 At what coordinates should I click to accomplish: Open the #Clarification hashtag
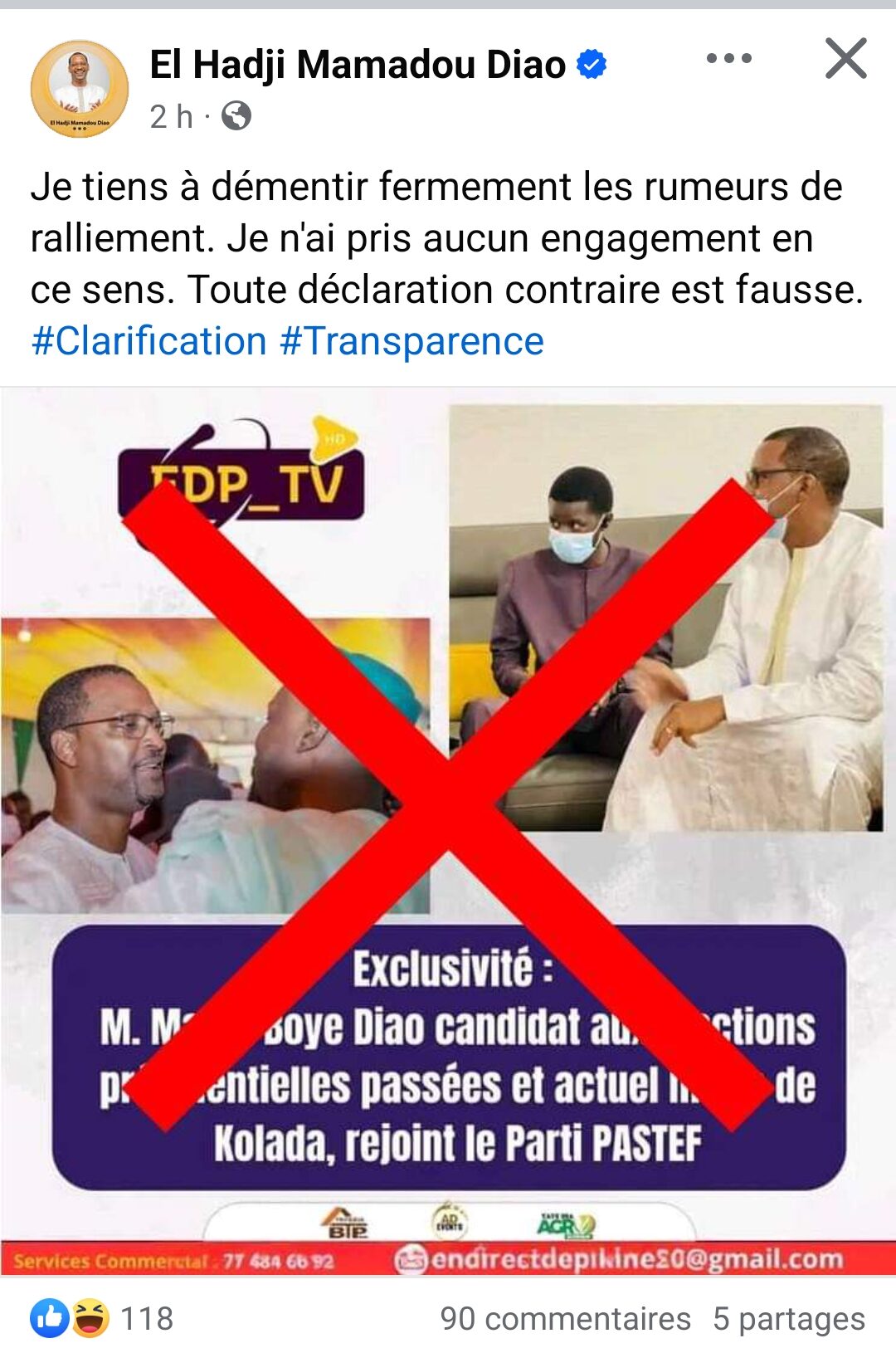149,341
